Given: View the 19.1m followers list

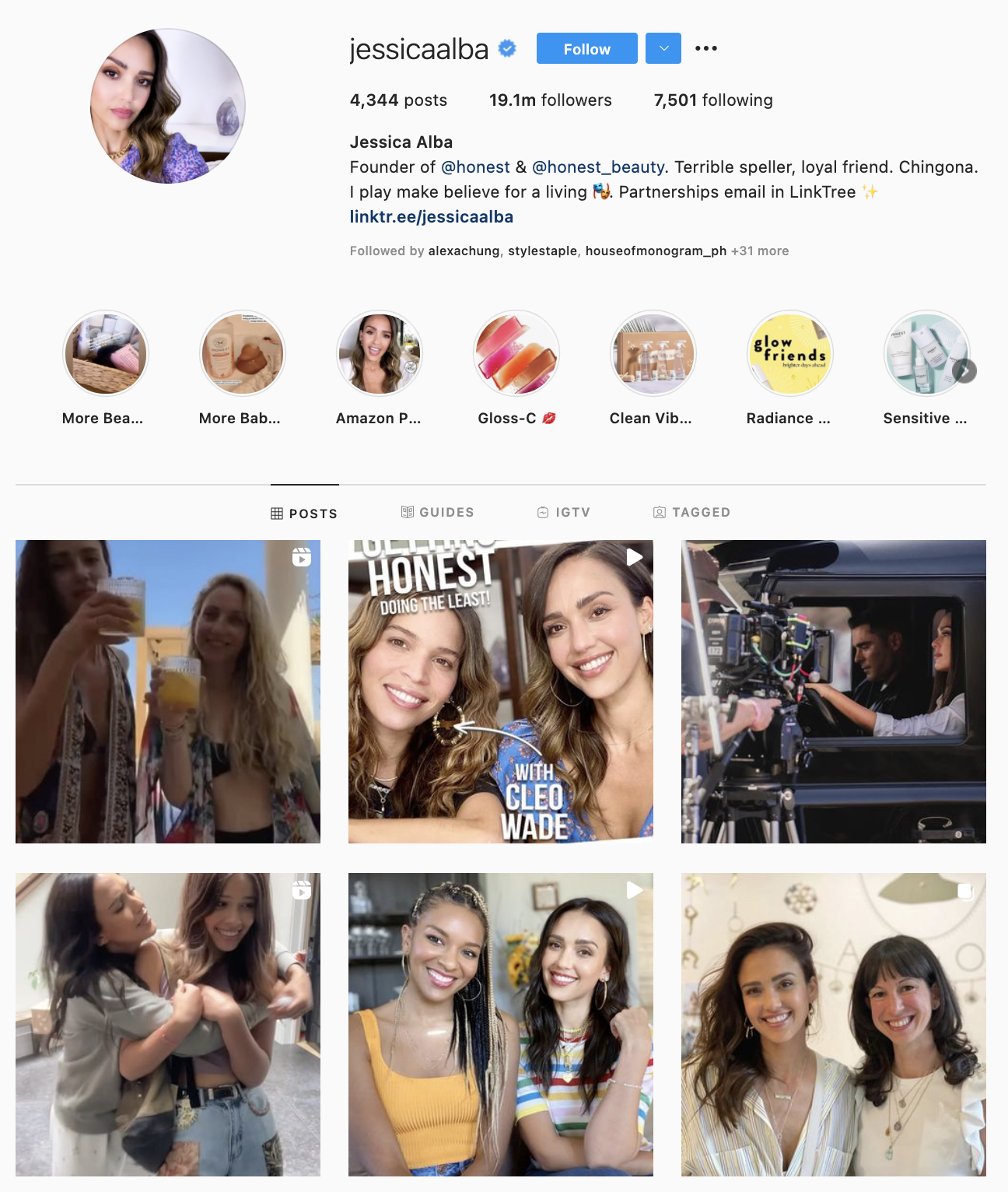Looking at the screenshot, I should pyautogui.click(x=550, y=100).
